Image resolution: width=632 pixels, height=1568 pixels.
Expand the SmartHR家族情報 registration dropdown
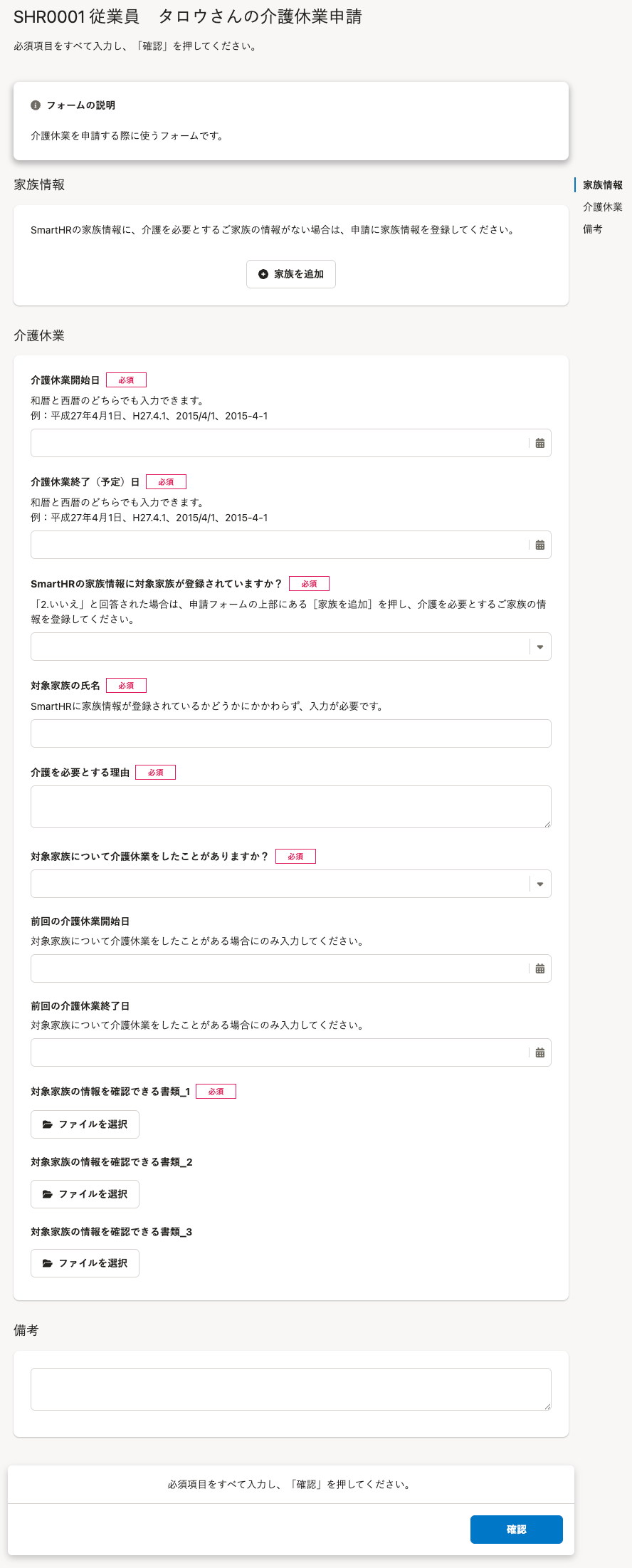point(290,647)
